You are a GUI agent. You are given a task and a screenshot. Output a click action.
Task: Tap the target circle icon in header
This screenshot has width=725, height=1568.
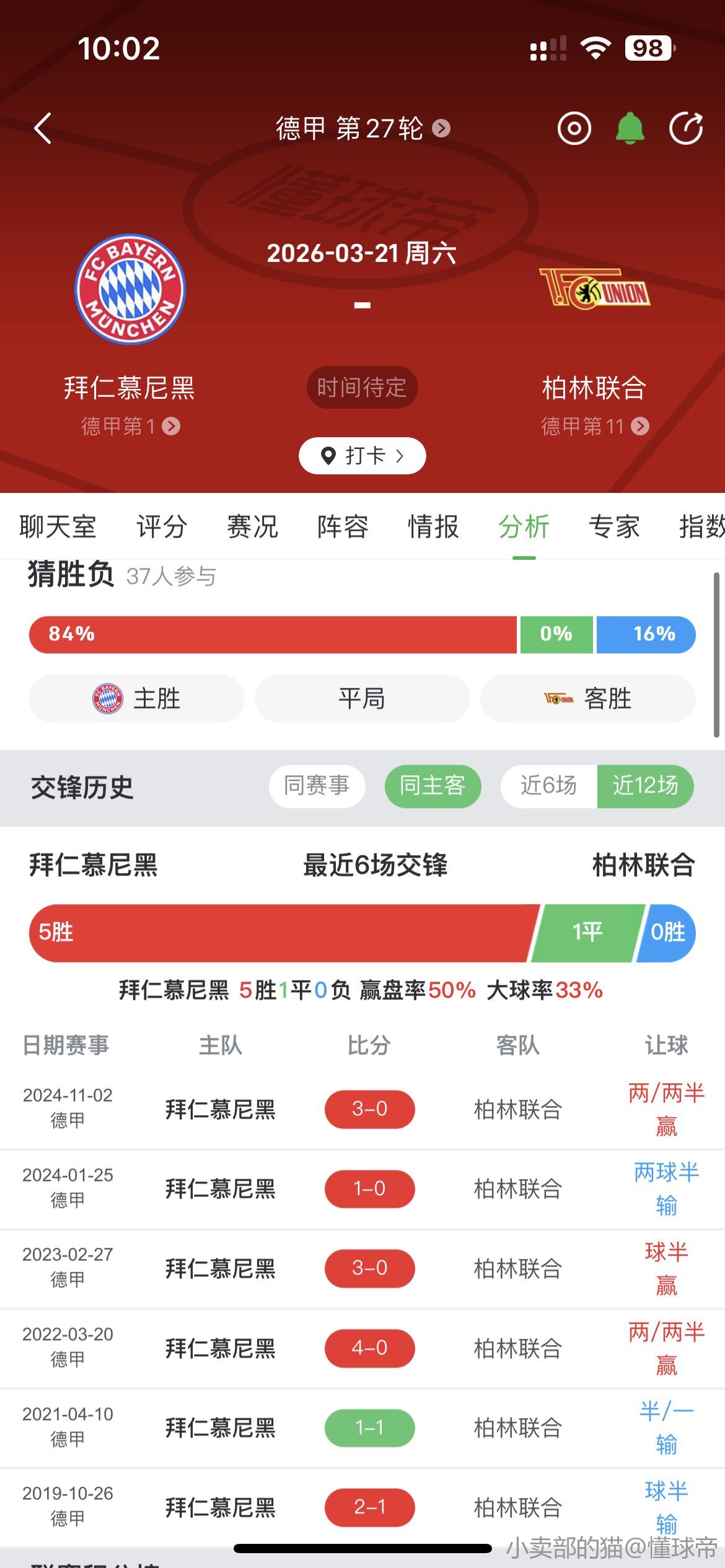[x=574, y=129]
